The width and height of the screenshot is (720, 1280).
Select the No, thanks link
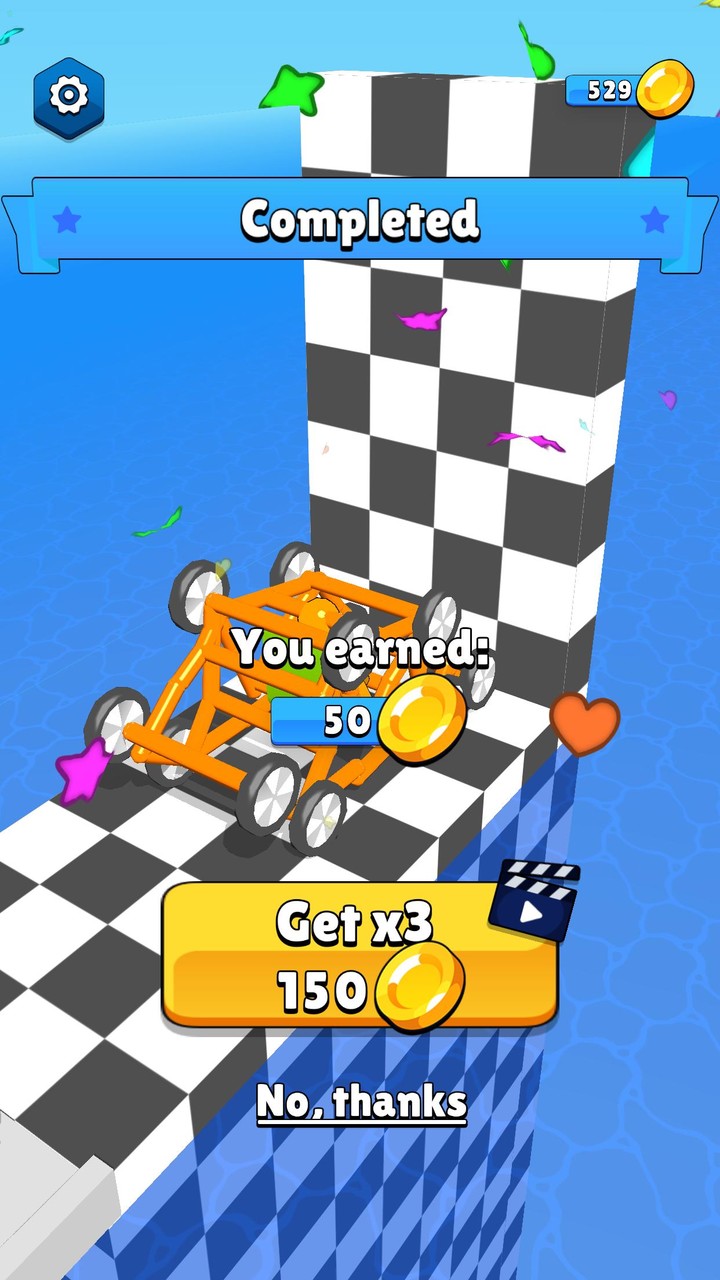[362, 1102]
